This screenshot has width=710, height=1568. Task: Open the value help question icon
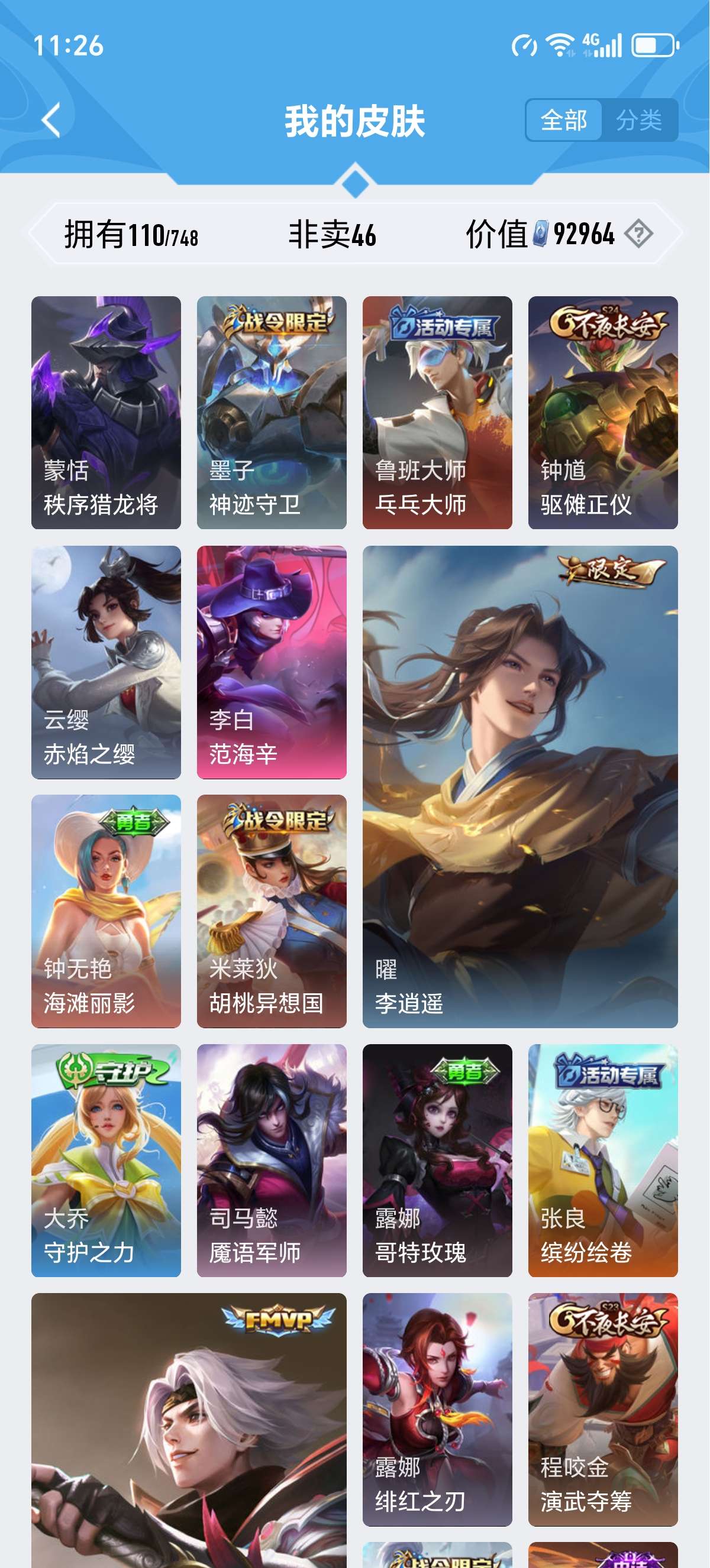pos(639,234)
